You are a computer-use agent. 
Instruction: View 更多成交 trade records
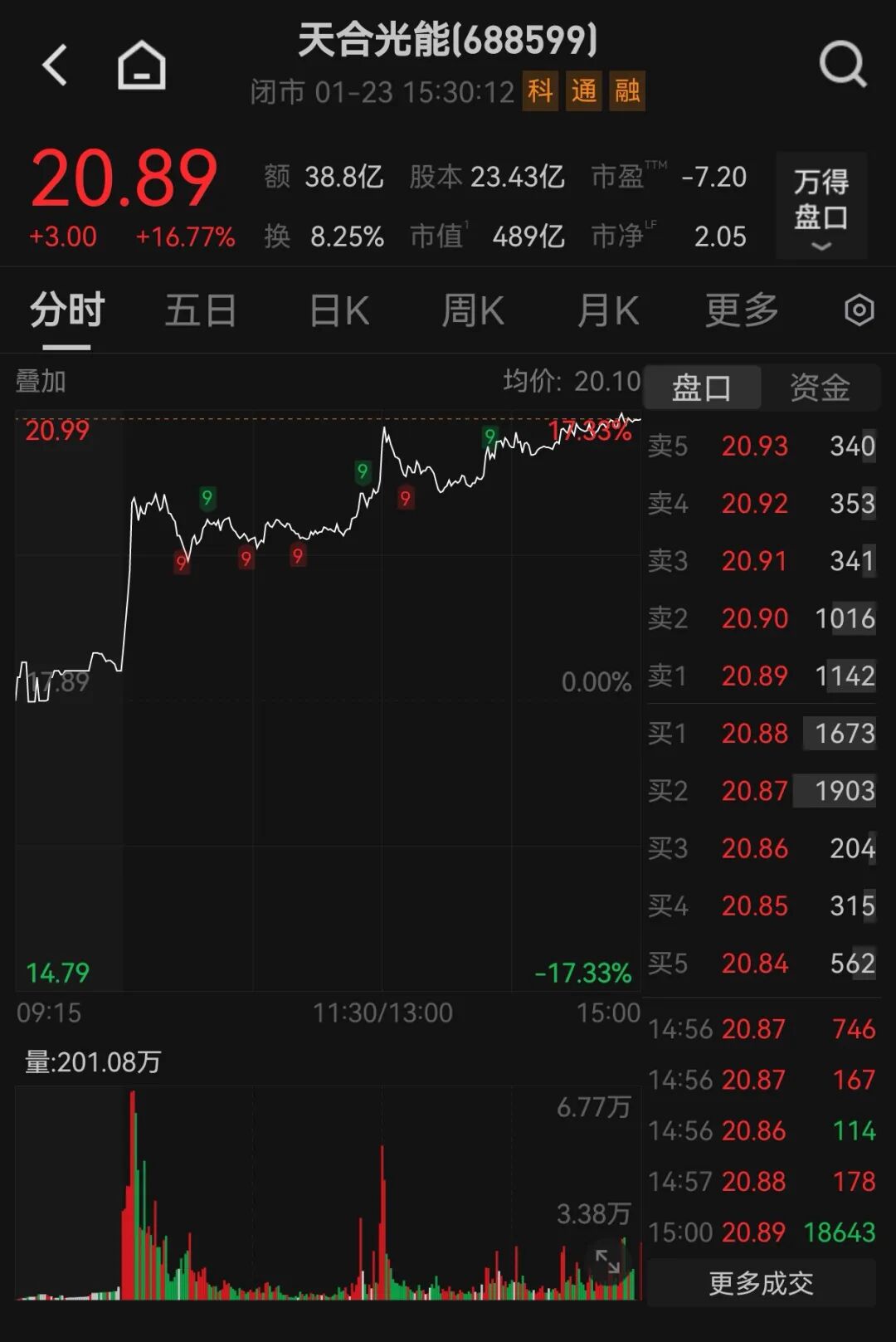point(761,1283)
